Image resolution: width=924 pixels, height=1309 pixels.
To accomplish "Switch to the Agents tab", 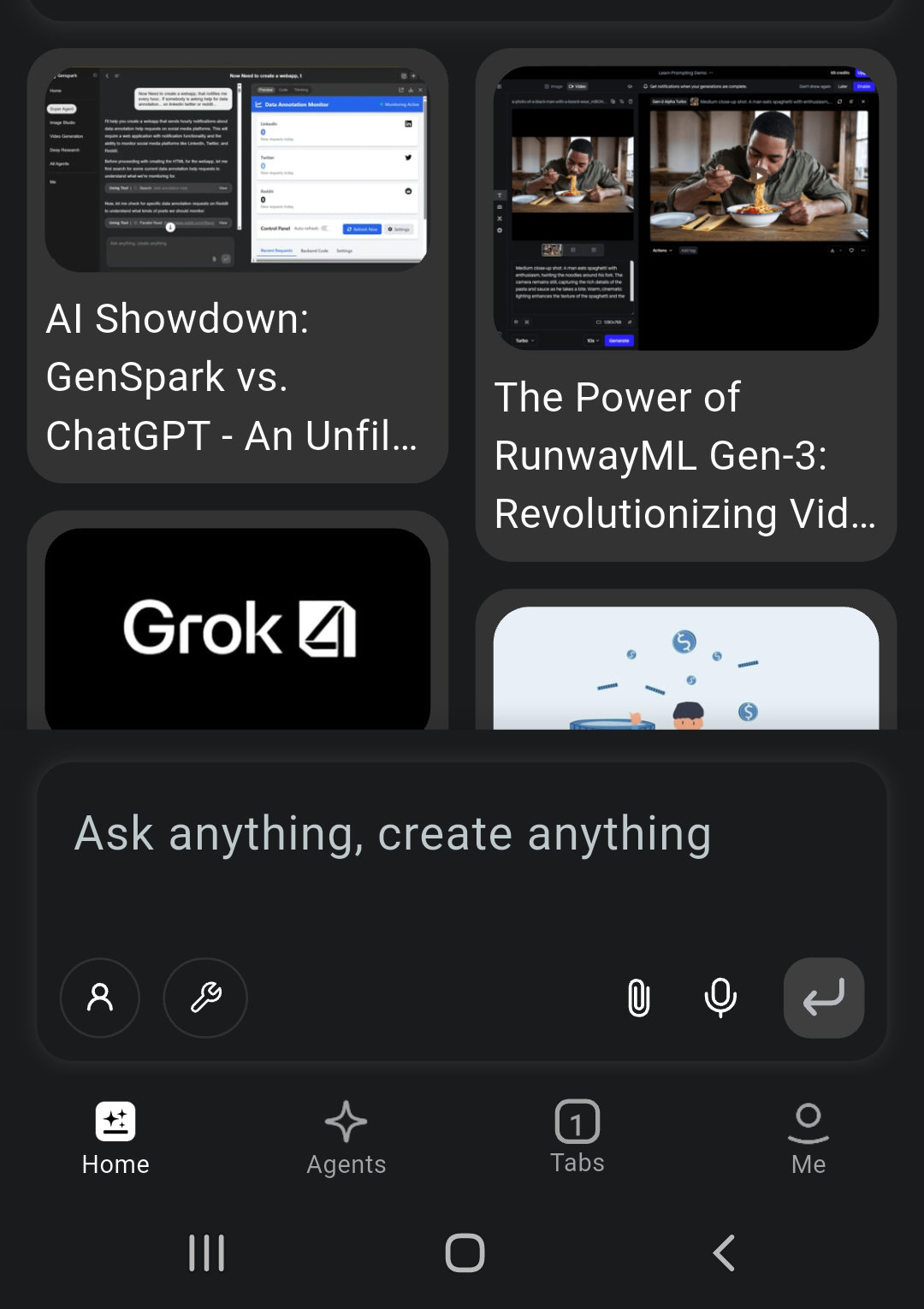I will coord(346,1138).
